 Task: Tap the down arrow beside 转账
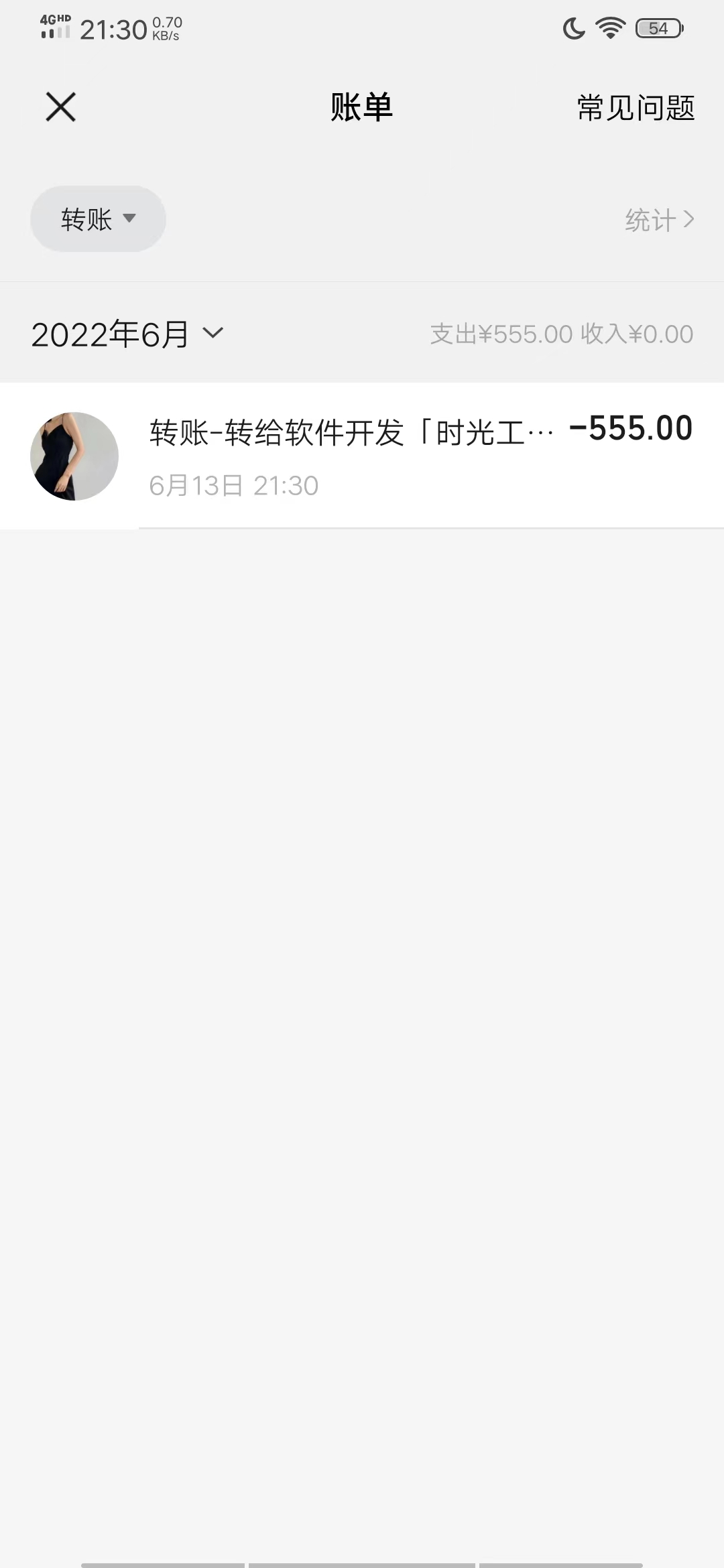131,219
